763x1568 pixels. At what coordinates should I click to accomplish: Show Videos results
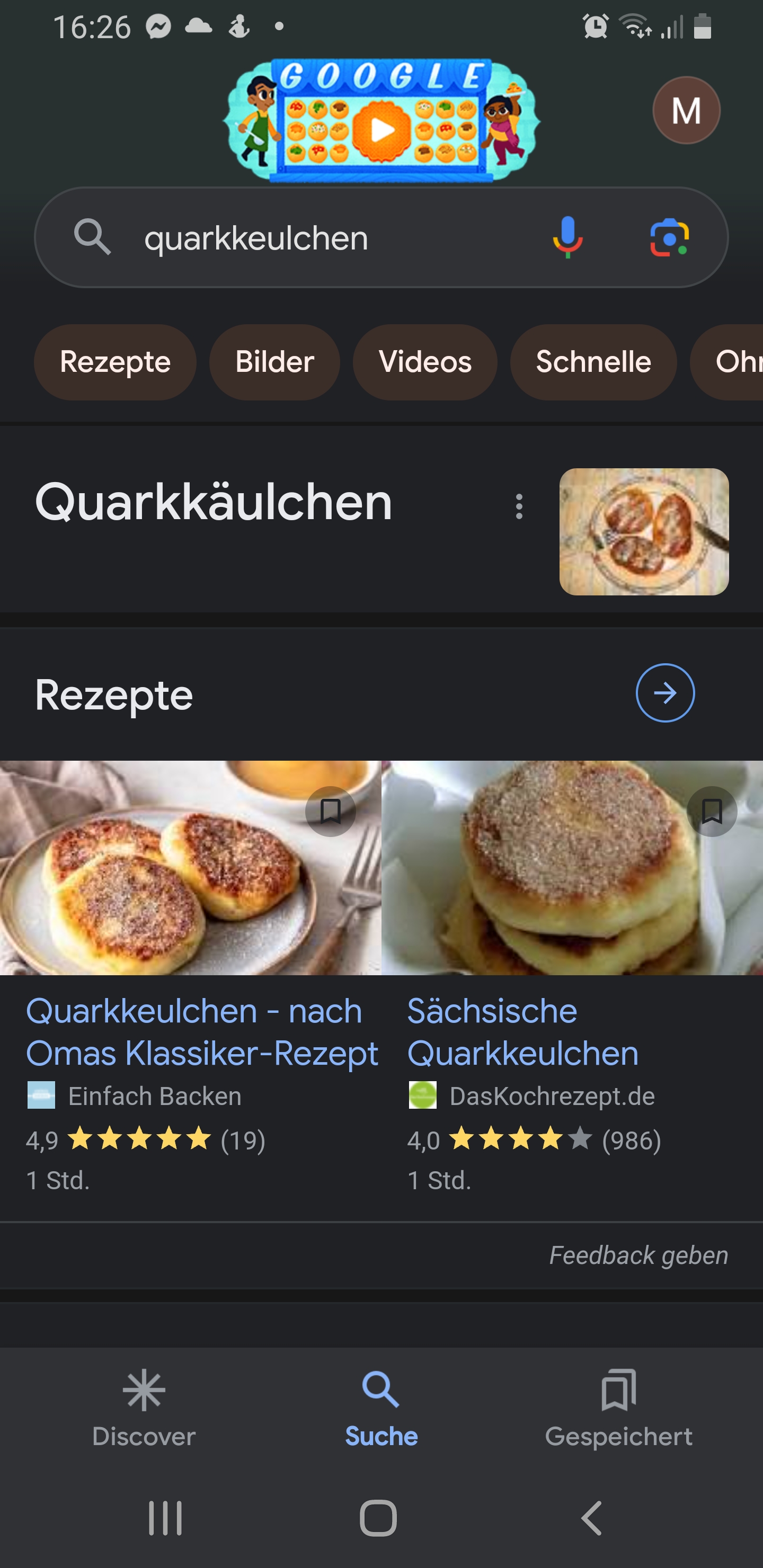(x=425, y=362)
